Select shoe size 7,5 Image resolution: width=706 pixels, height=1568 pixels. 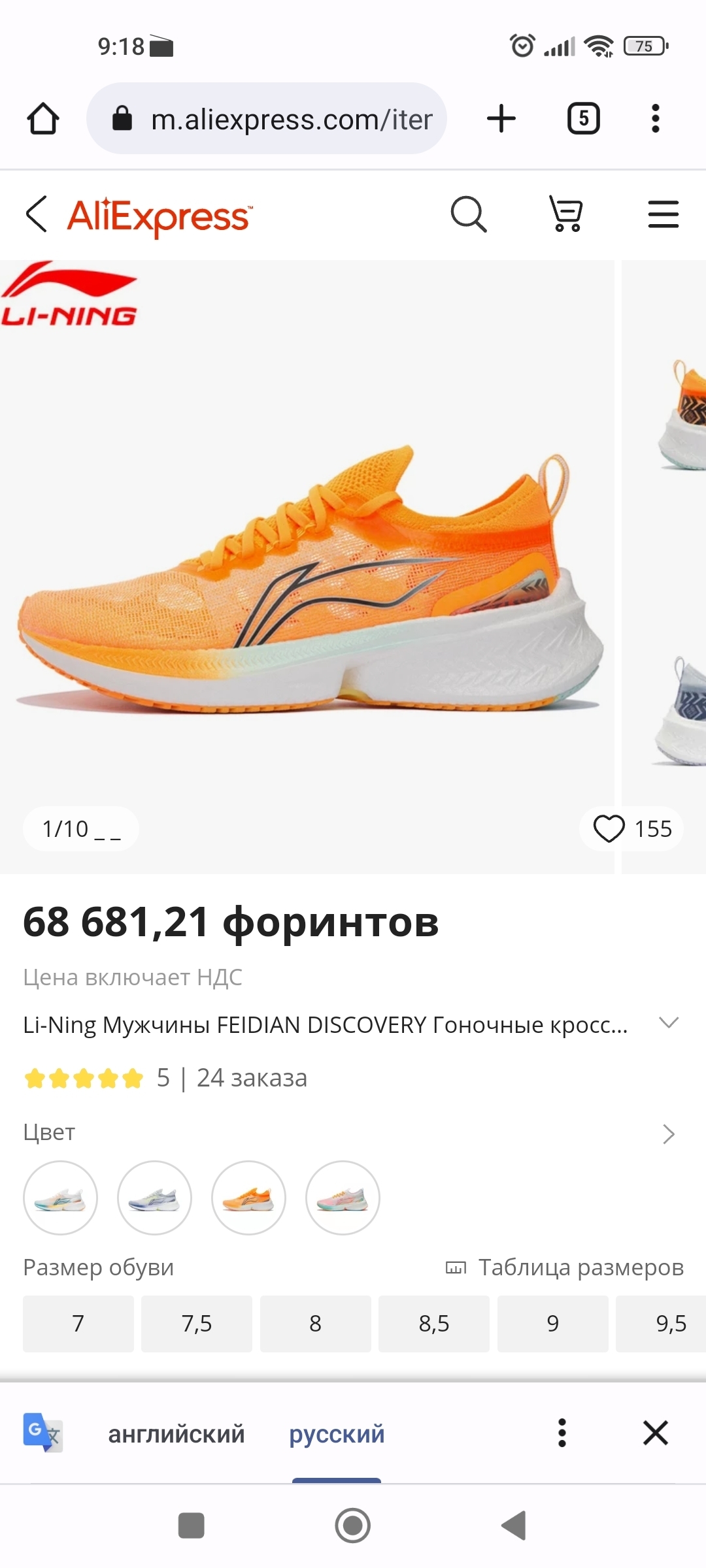coord(197,1324)
